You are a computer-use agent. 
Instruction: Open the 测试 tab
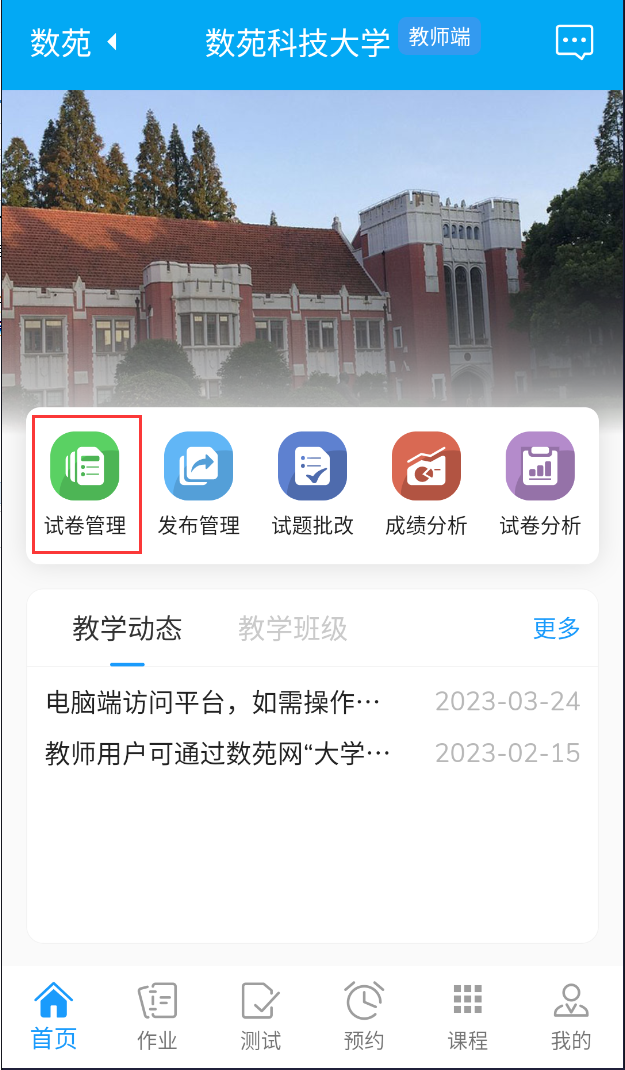coord(260,1016)
